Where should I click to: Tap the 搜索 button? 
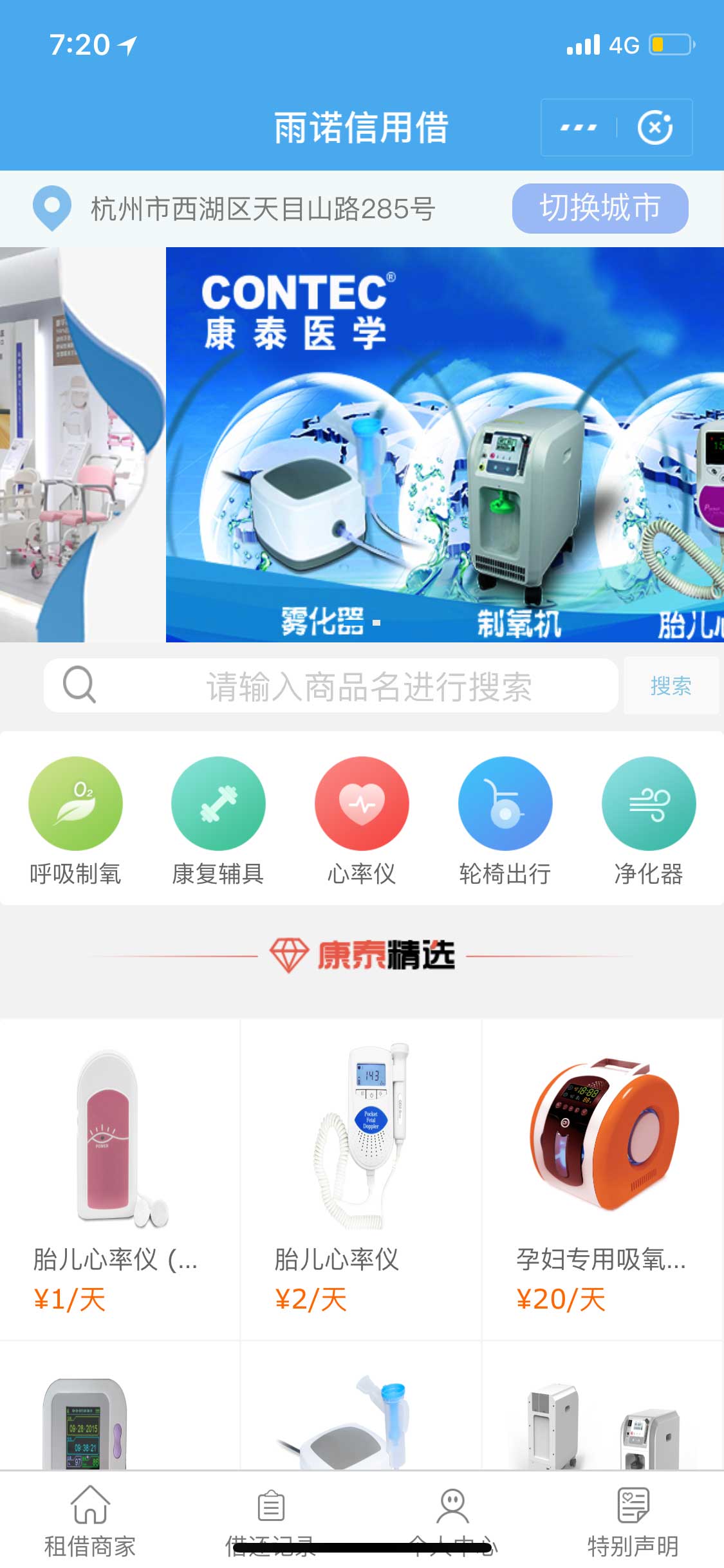coord(671,686)
